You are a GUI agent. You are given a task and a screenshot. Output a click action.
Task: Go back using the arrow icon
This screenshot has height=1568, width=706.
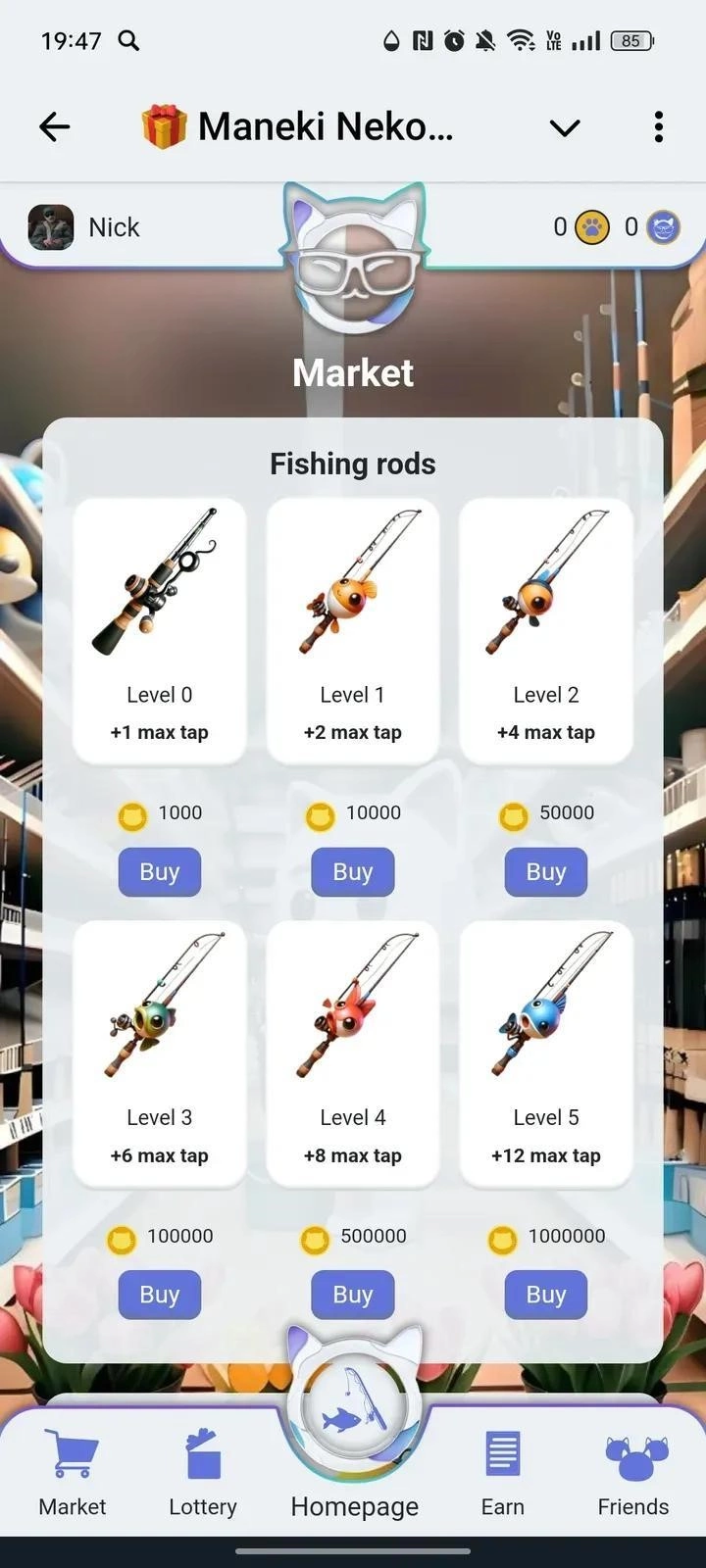coord(55,126)
